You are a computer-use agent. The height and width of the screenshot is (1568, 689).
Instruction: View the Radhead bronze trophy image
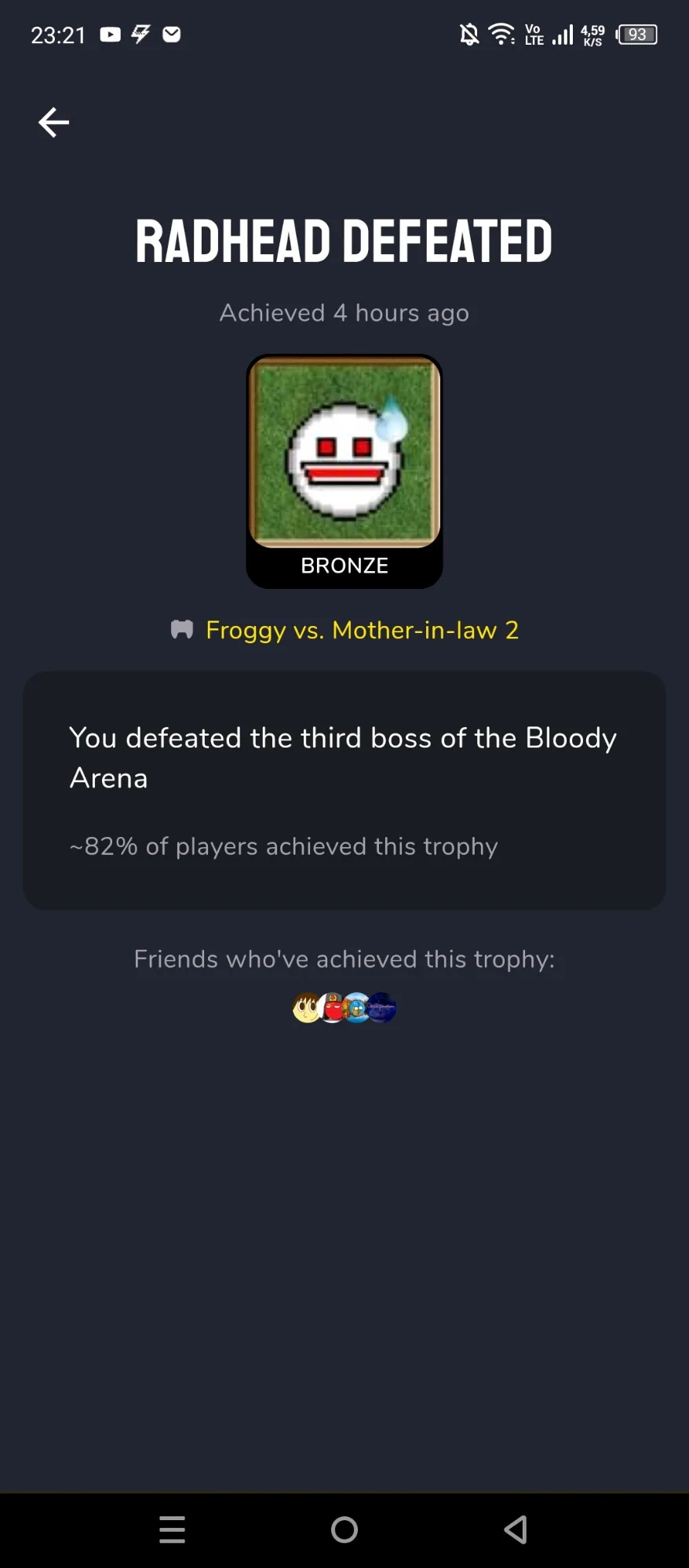coord(344,452)
